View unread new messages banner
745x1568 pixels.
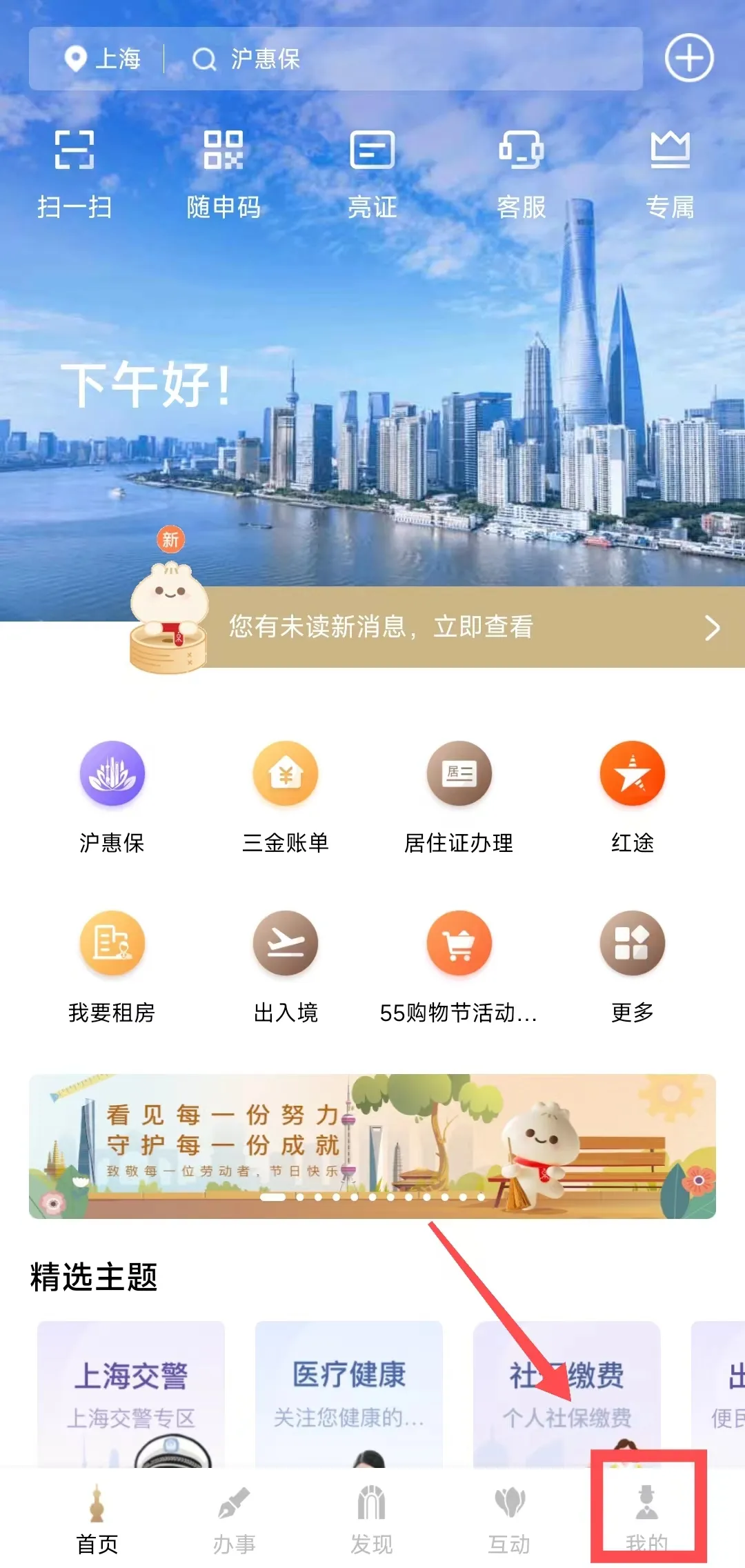(x=469, y=627)
